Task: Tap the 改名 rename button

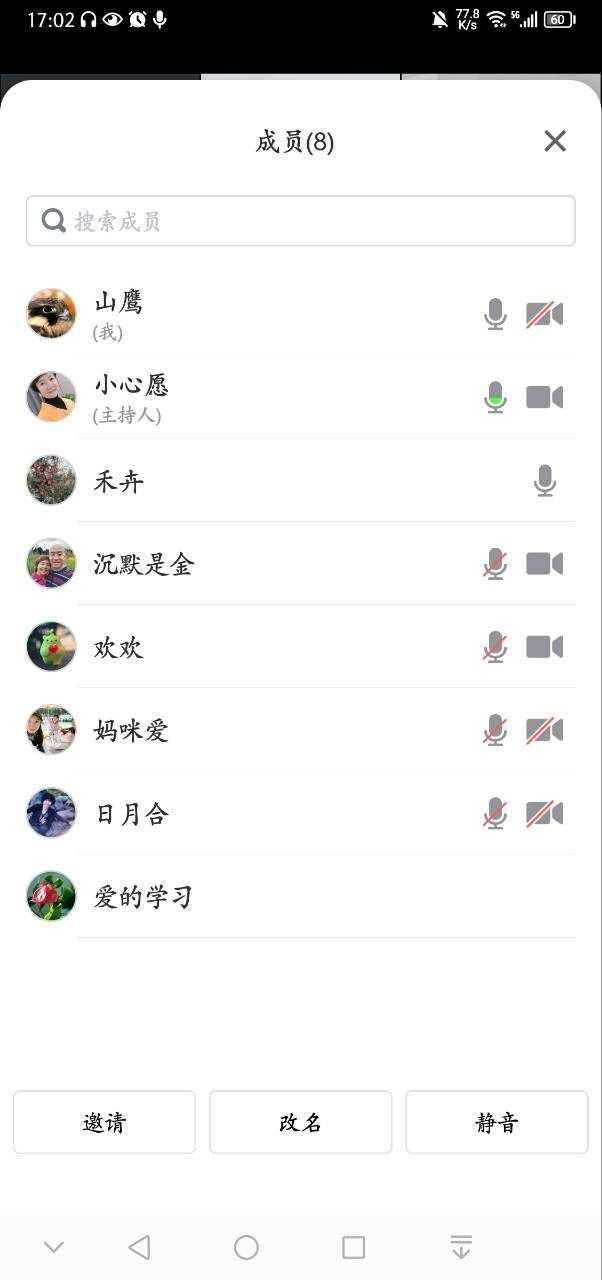Action: (300, 1122)
